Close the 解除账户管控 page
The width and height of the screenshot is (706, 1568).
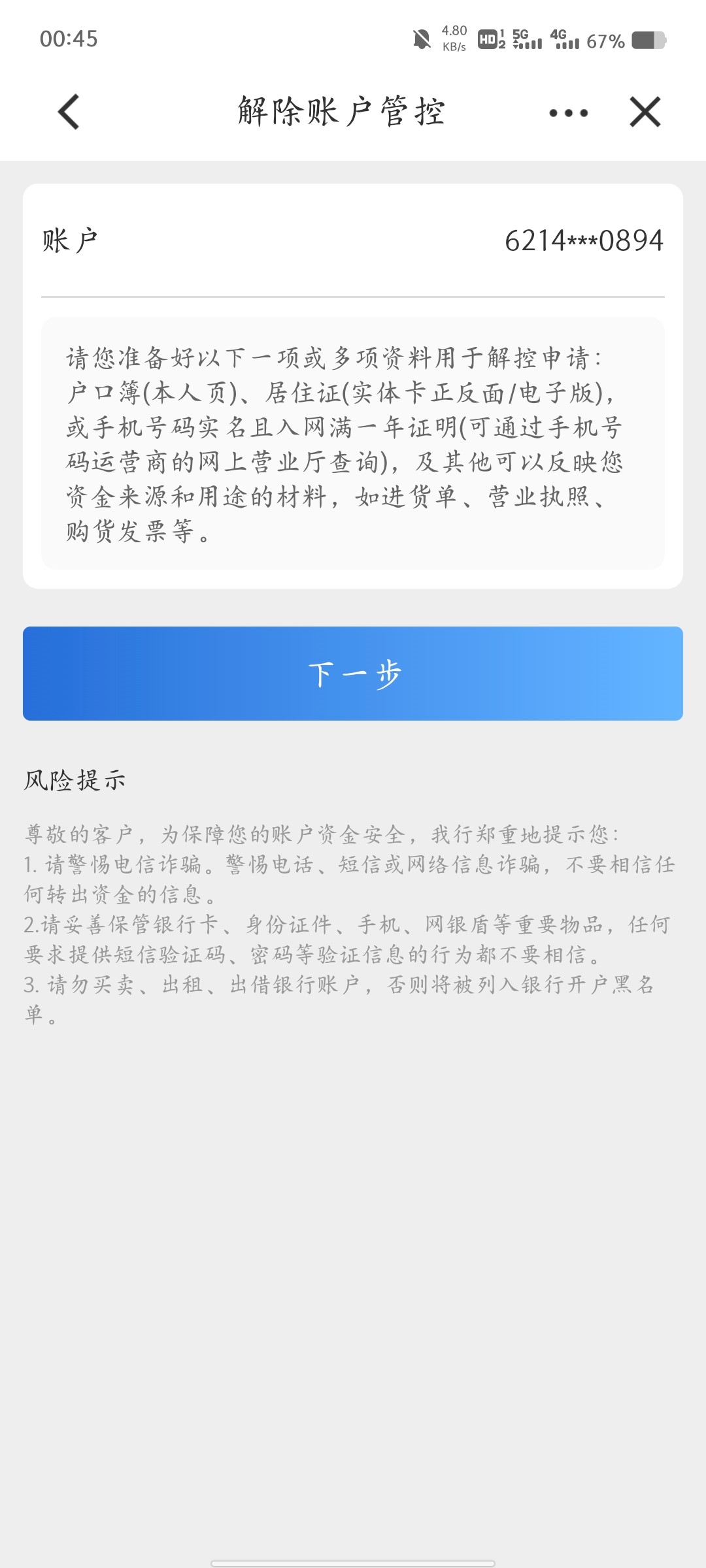pyautogui.click(x=645, y=112)
